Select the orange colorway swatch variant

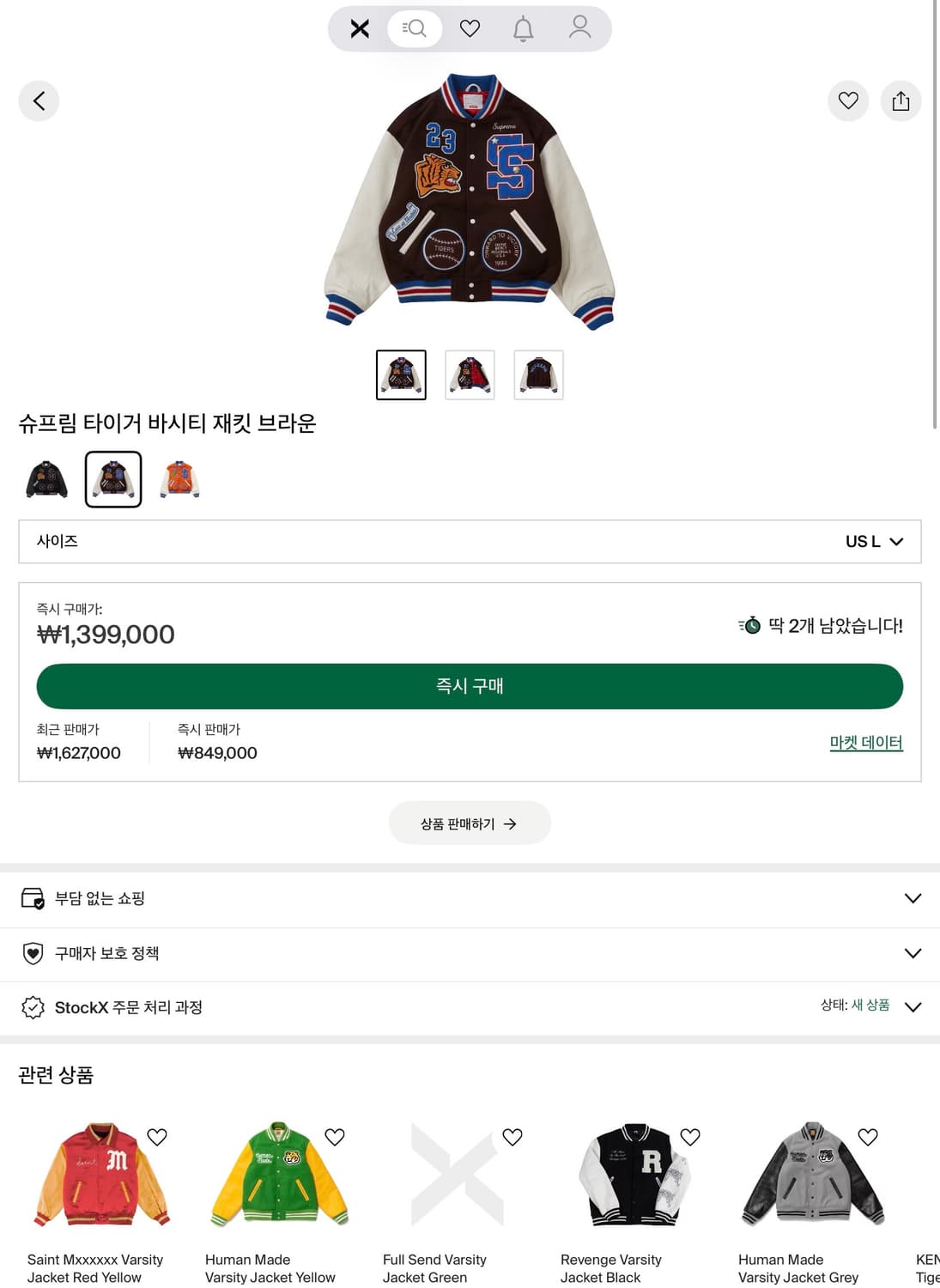(179, 479)
